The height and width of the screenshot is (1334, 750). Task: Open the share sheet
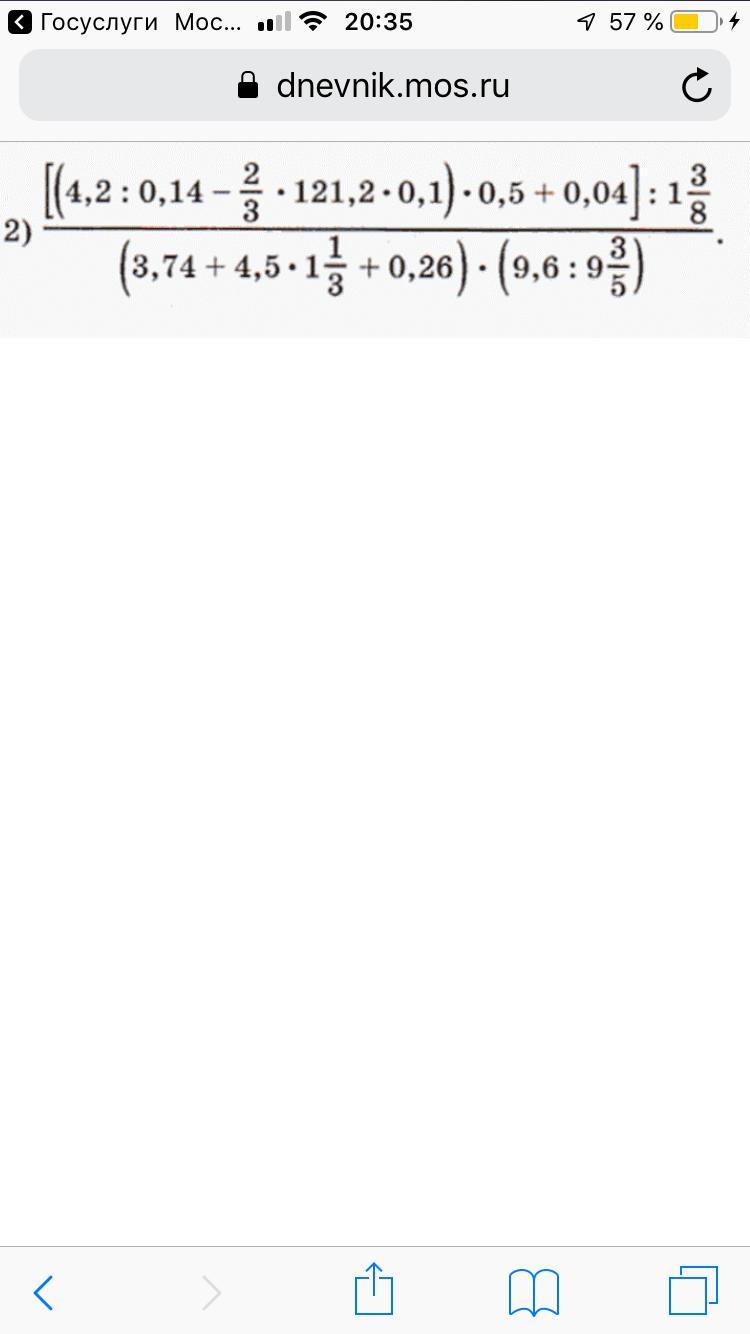click(374, 1288)
